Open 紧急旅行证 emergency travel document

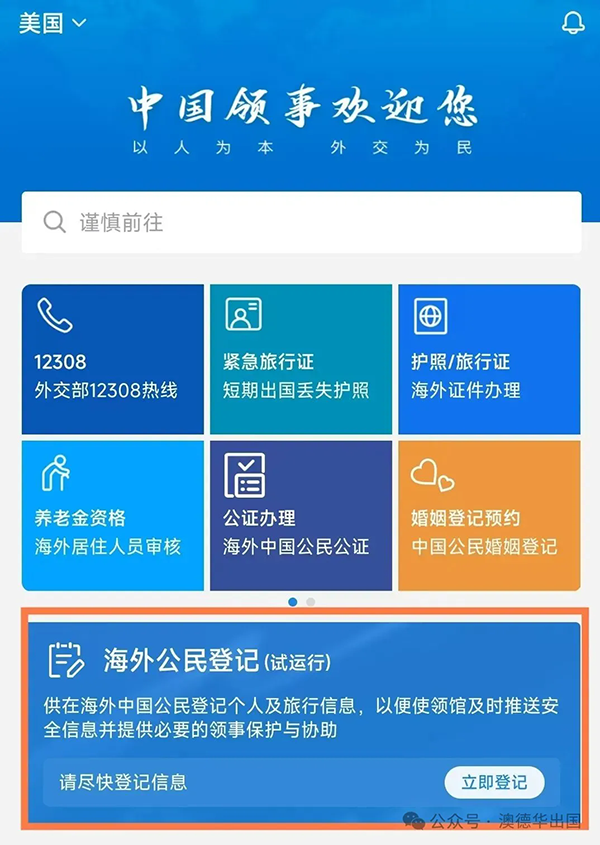[300, 359]
